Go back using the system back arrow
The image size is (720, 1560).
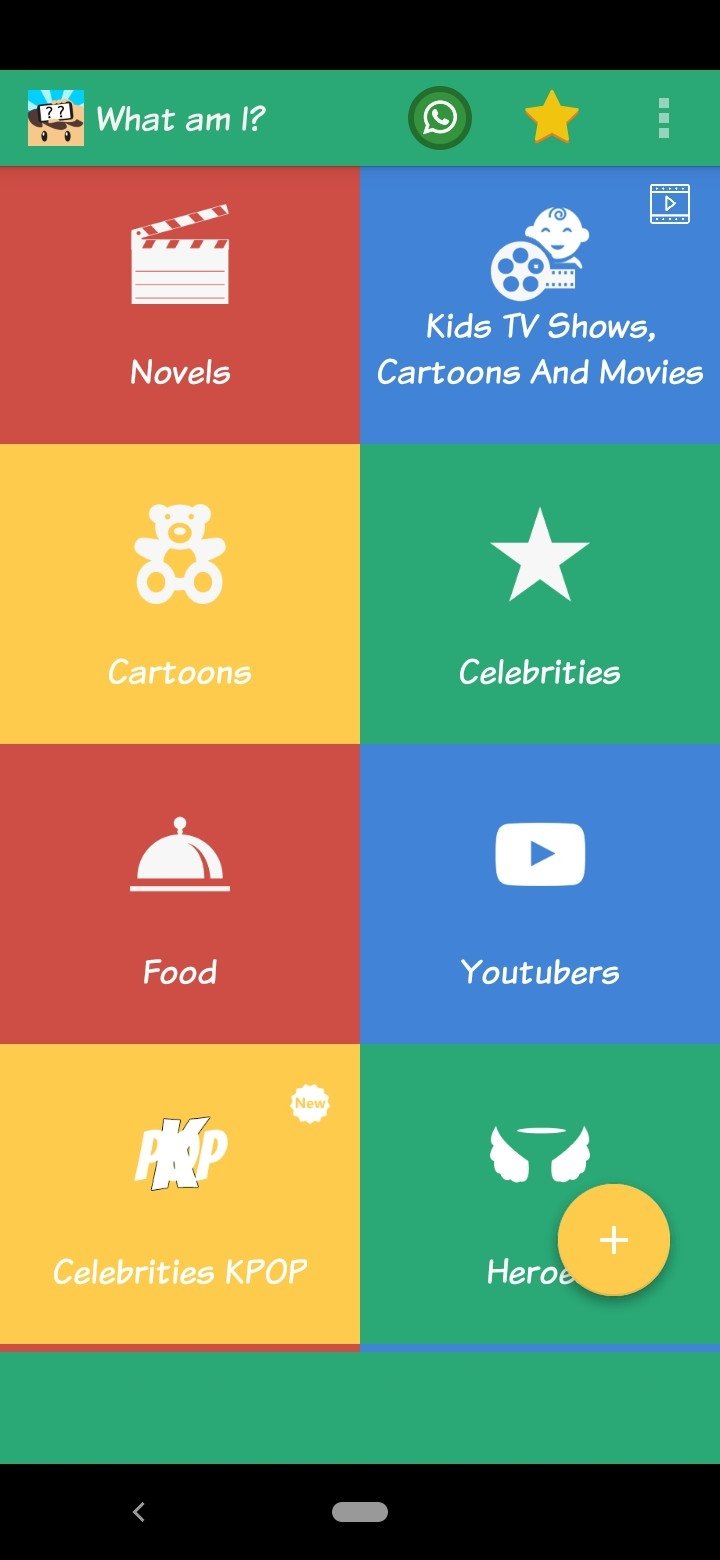coord(139,1512)
